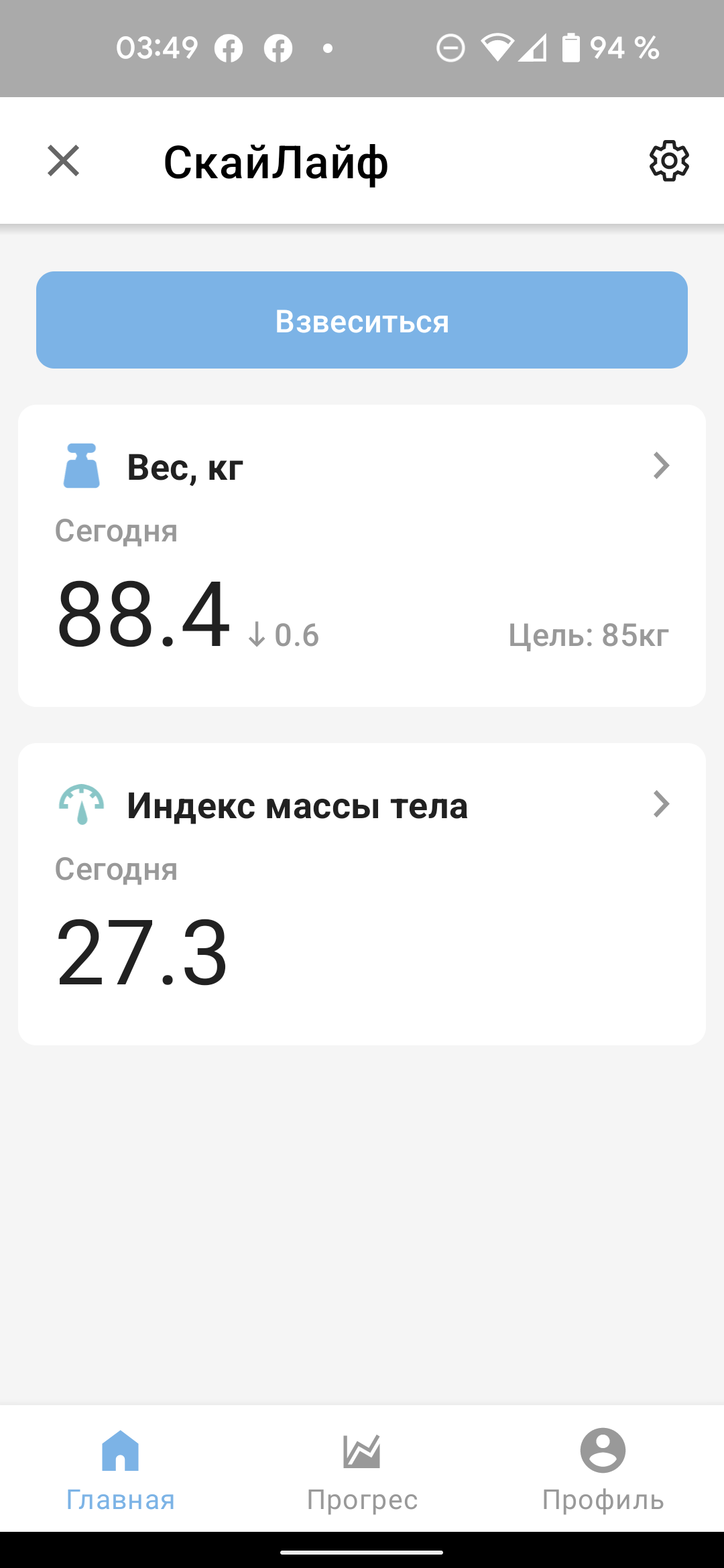Switch to the Профиль tab
724x1568 pixels.
[603, 1469]
